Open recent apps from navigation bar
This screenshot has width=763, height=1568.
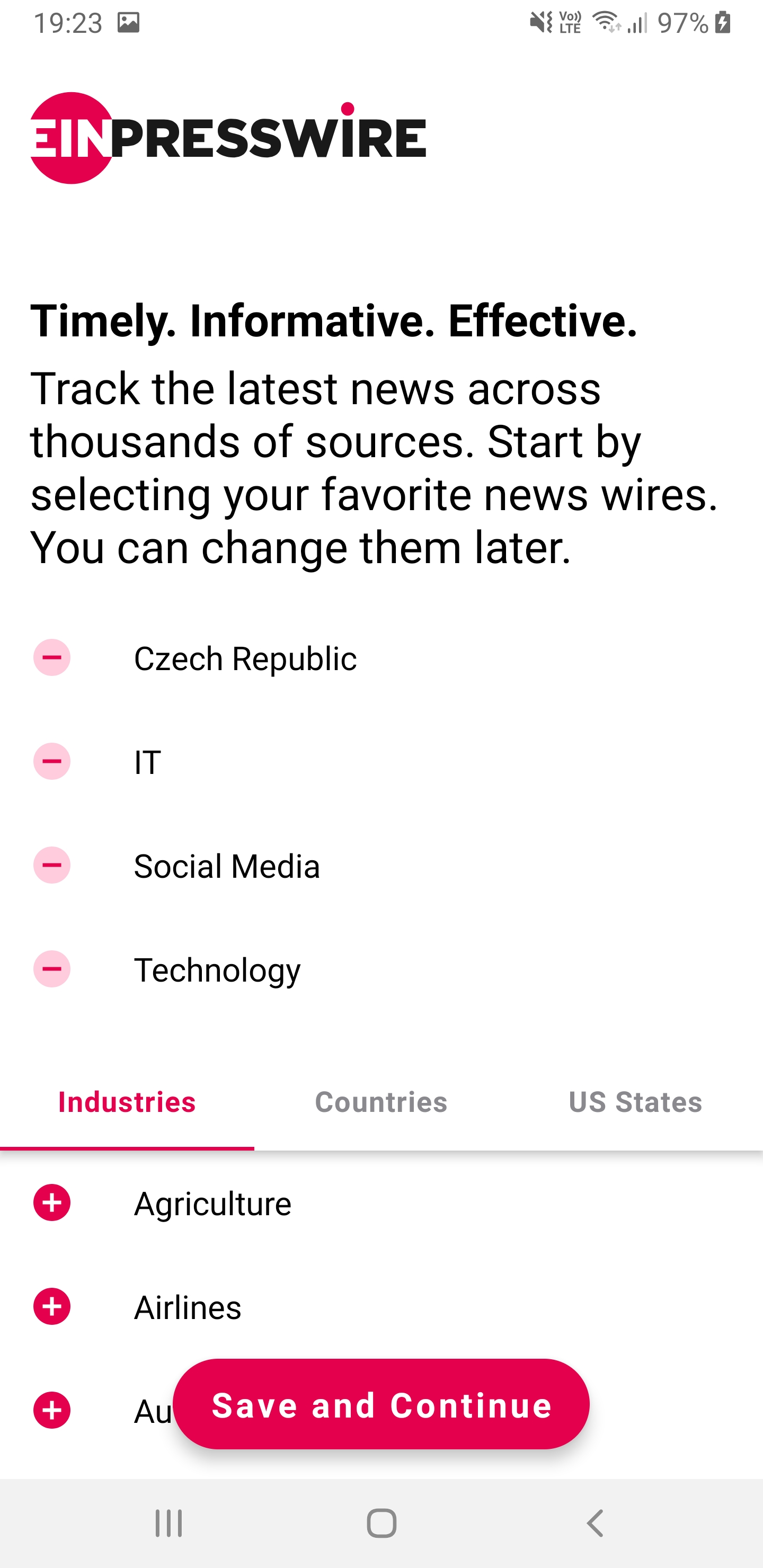168,1523
